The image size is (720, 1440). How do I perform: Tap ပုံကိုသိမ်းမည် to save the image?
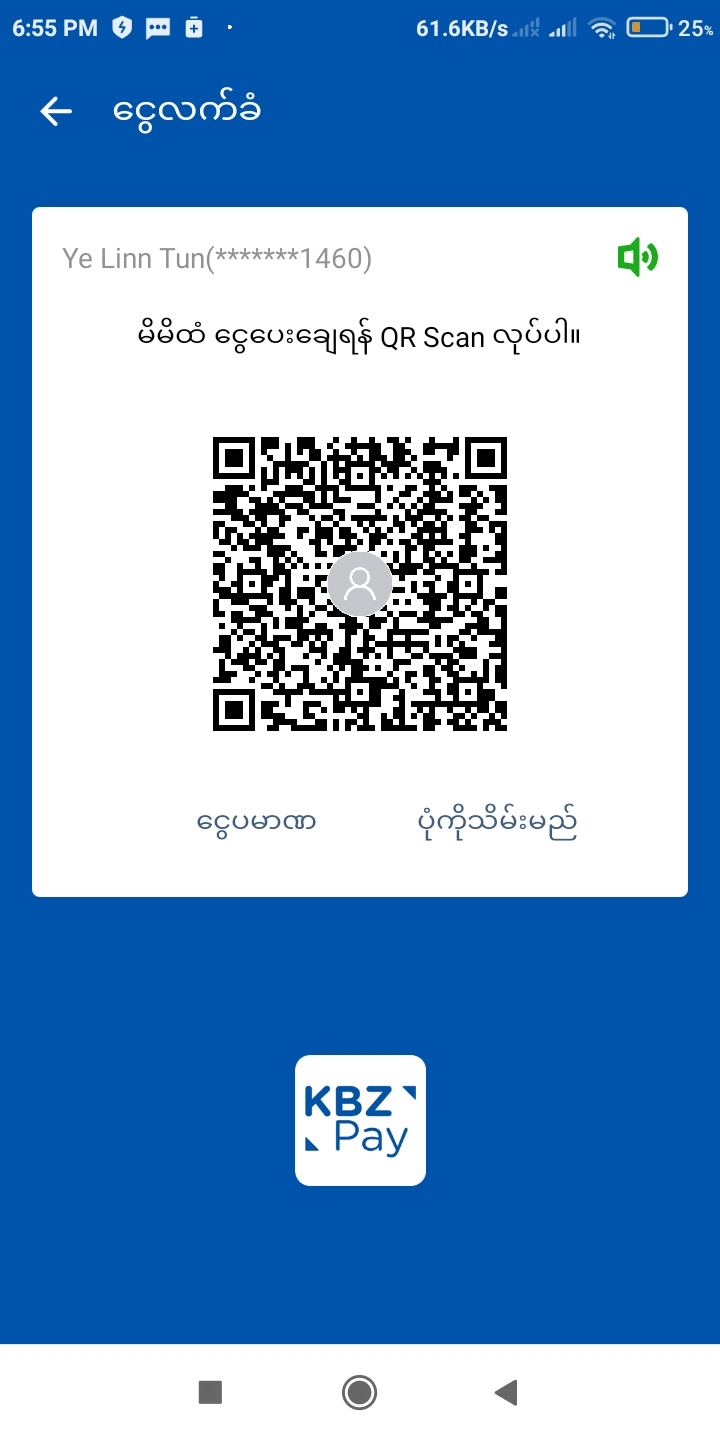497,823
